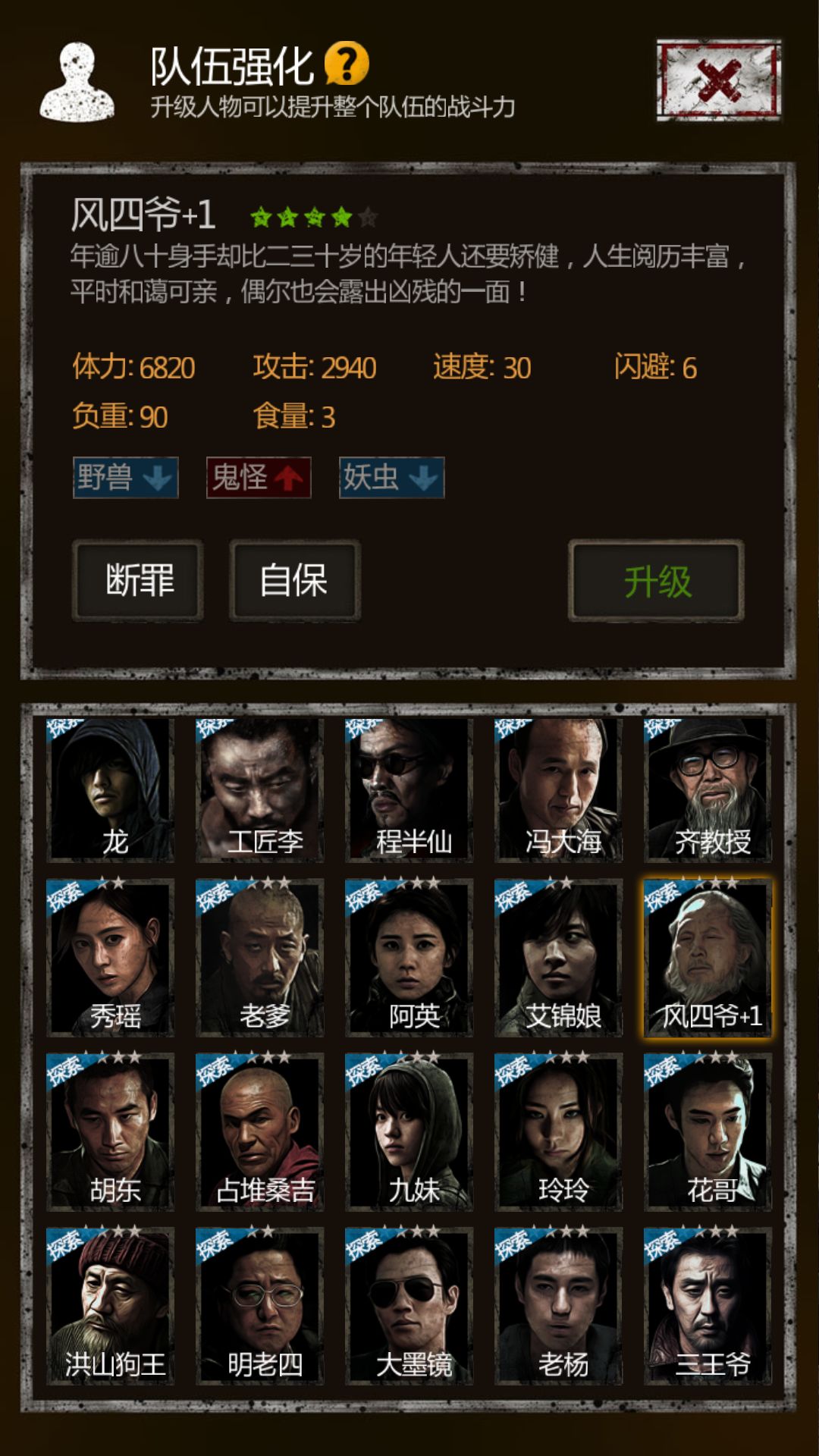
Task: Select the 鬼怪 tag with red up arrow
Action: 258,479
